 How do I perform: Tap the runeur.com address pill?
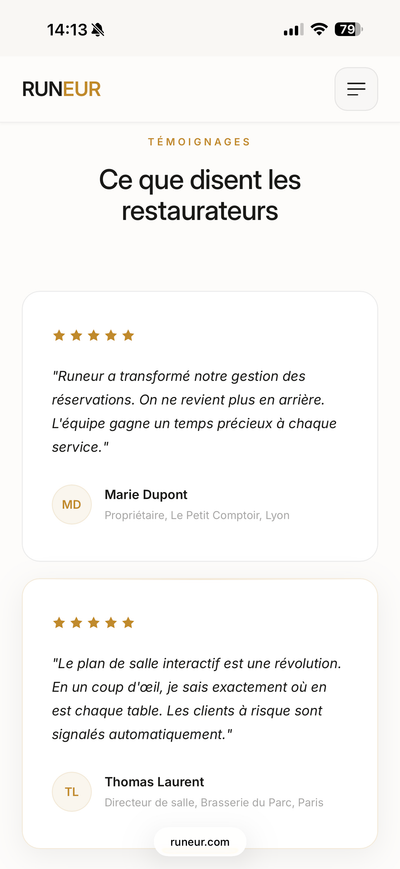(200, 842)
